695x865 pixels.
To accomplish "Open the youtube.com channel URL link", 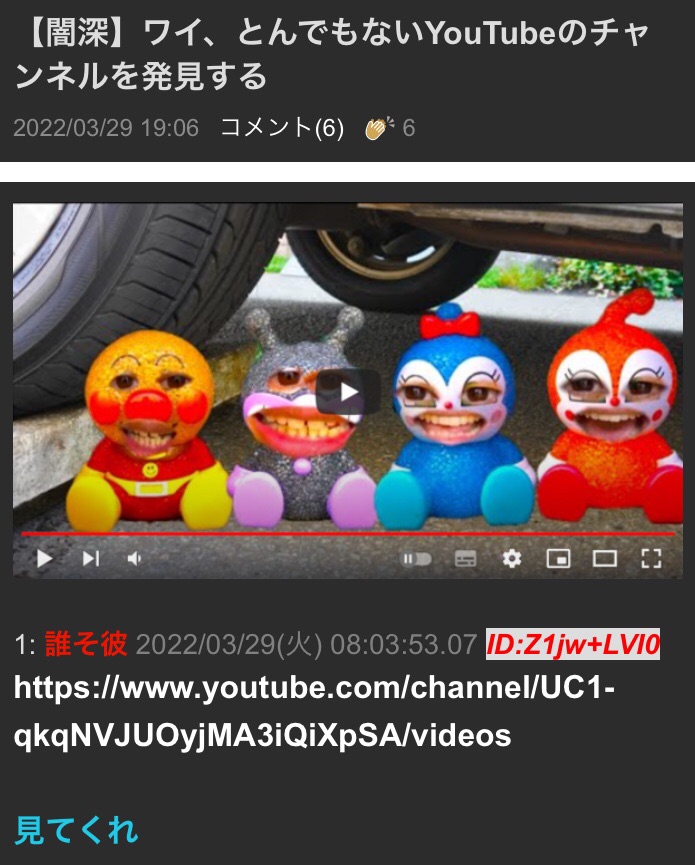I will pyautogui.click(x=315, y=712).
